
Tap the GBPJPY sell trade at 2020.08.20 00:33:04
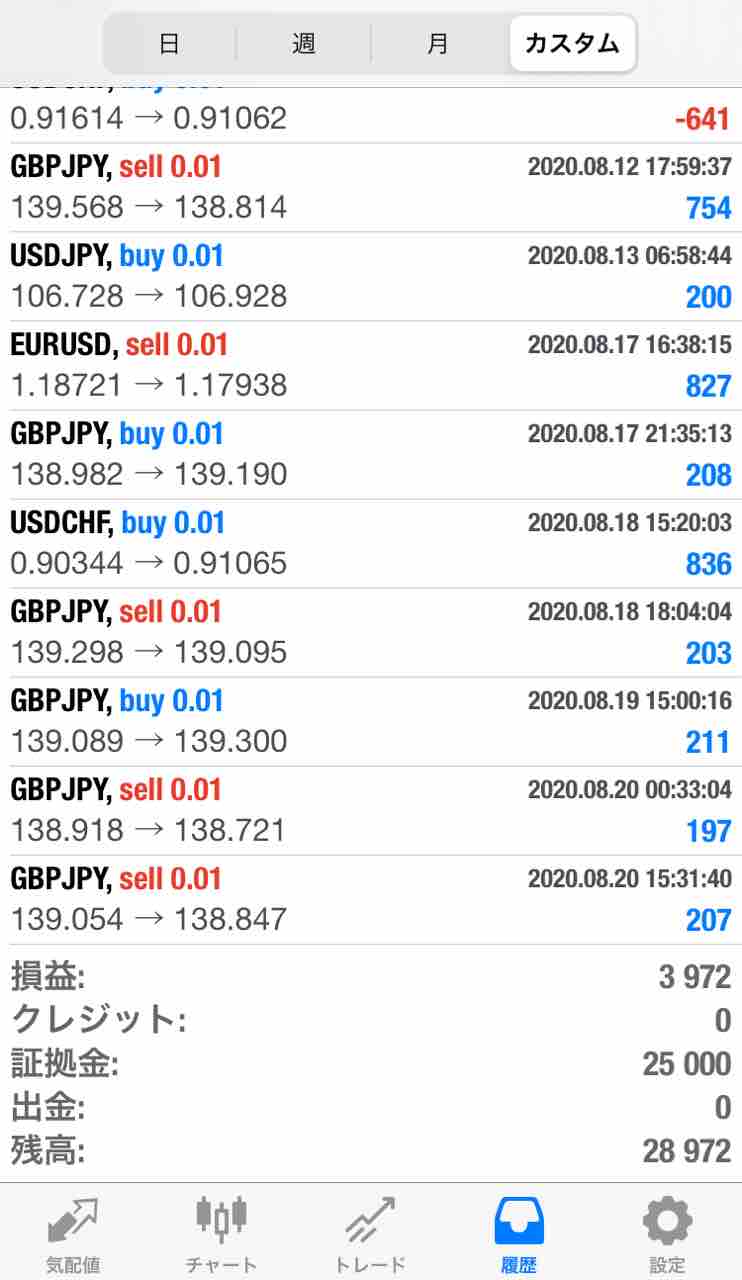pos(370,811)
